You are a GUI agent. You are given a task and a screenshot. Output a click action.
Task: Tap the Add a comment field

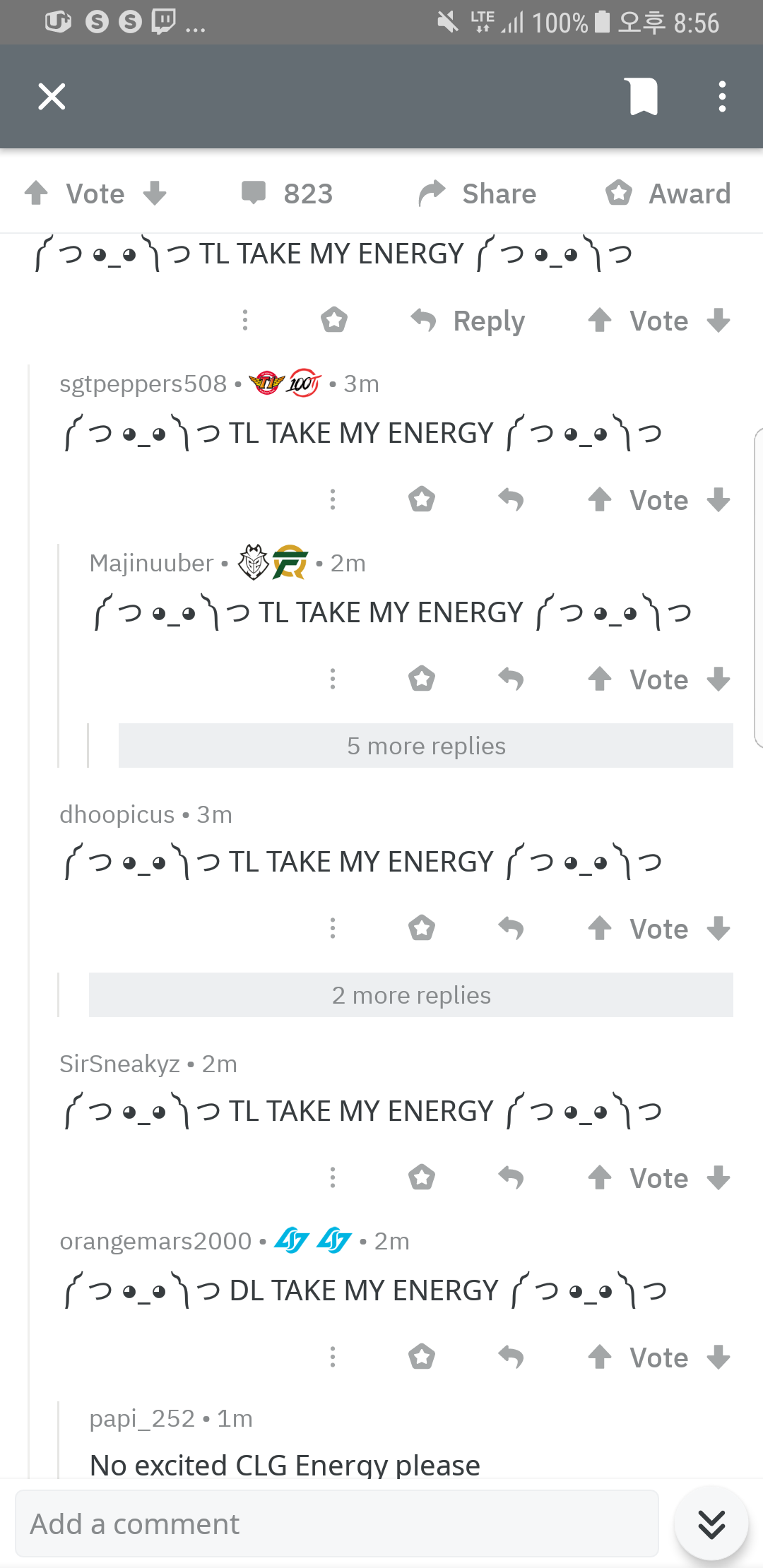click(336, 1524)
